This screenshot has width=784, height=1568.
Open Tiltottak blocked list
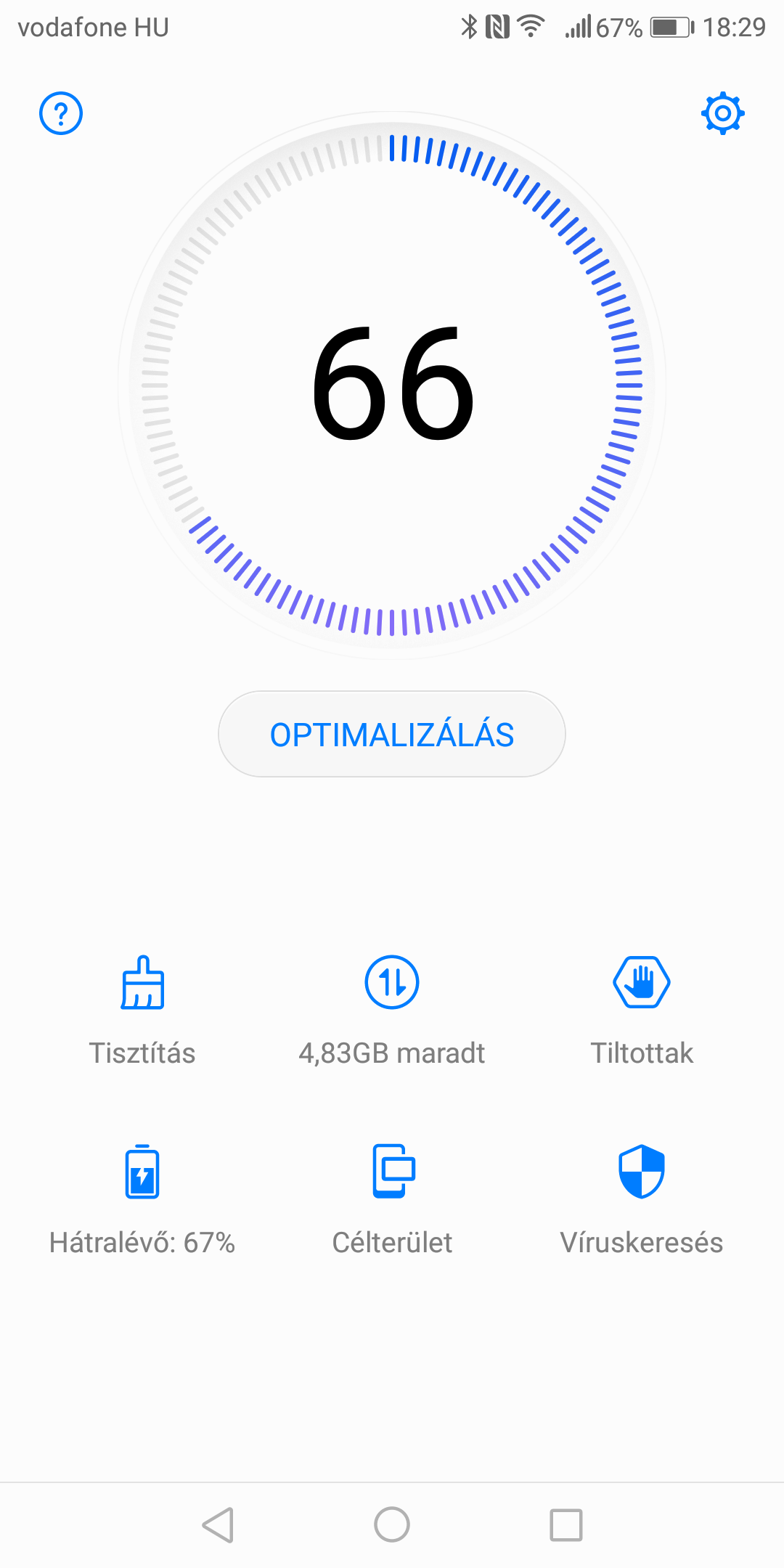pos(642,1010)
